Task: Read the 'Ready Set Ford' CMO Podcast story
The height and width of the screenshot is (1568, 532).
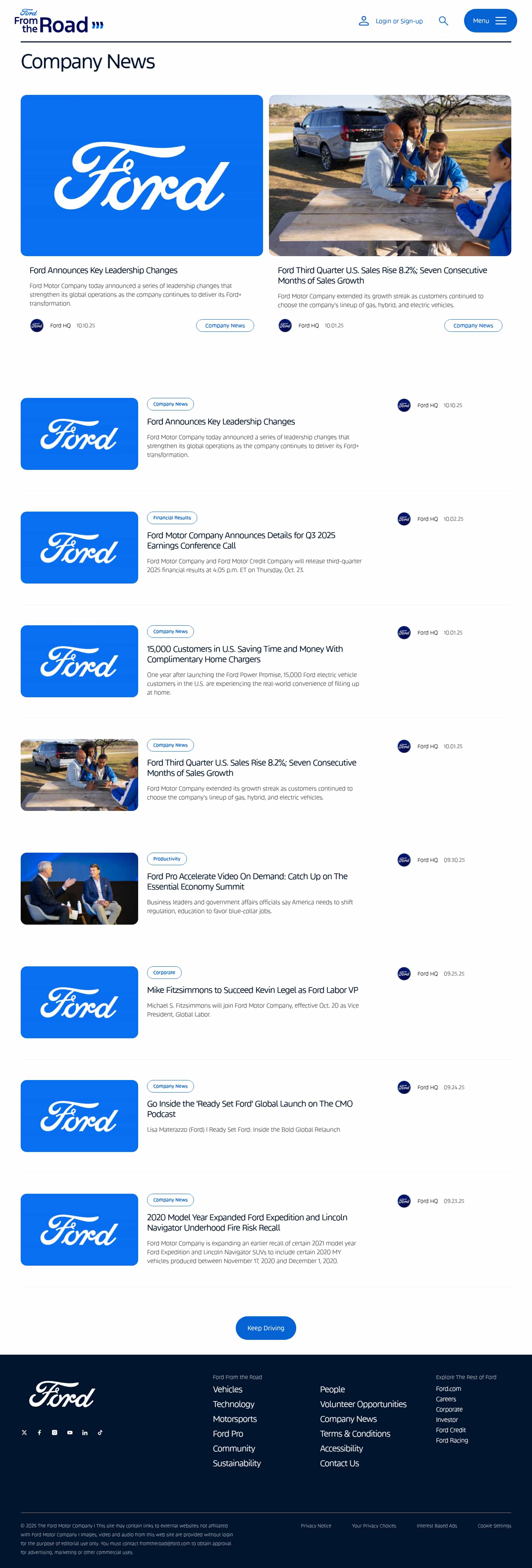Action: point(249,1108)
